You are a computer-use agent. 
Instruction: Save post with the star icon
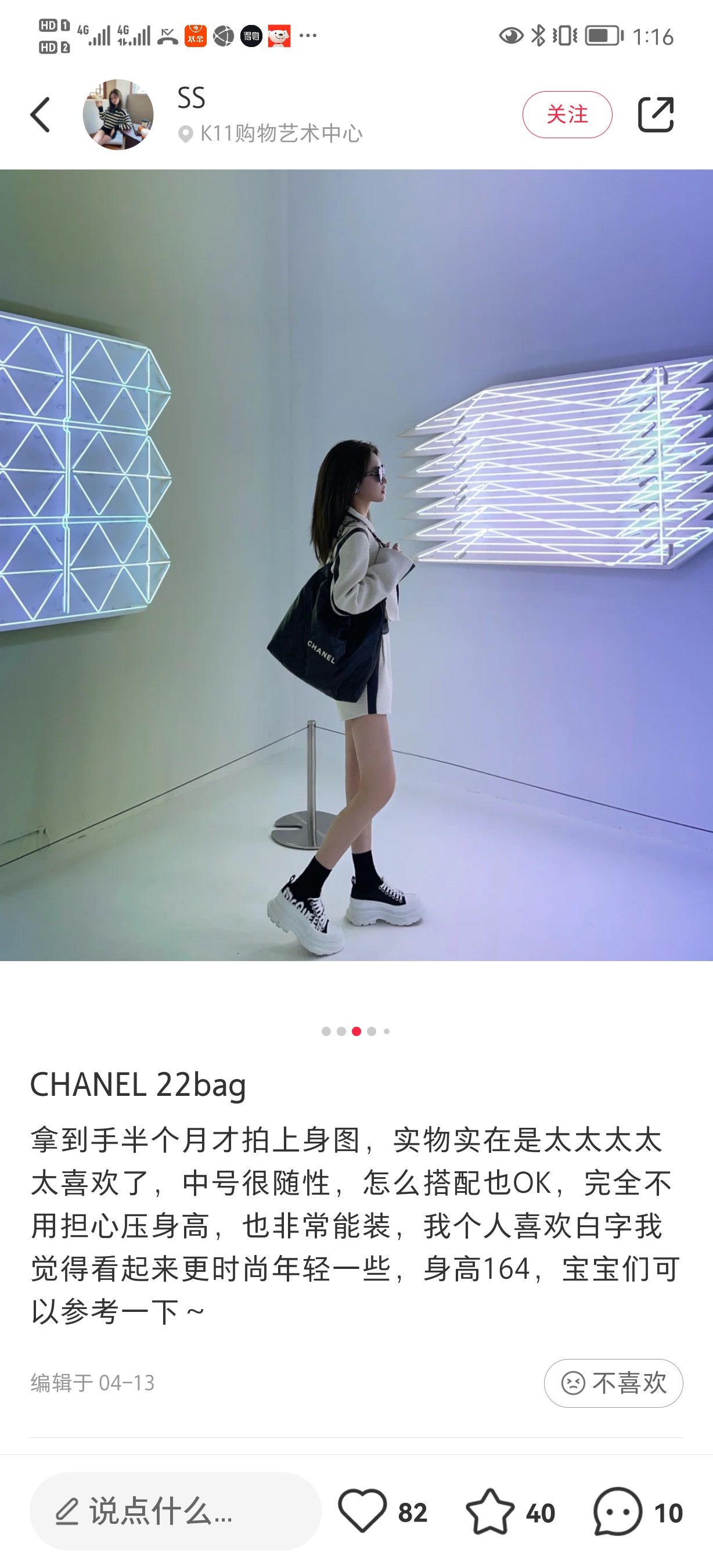489,1511
